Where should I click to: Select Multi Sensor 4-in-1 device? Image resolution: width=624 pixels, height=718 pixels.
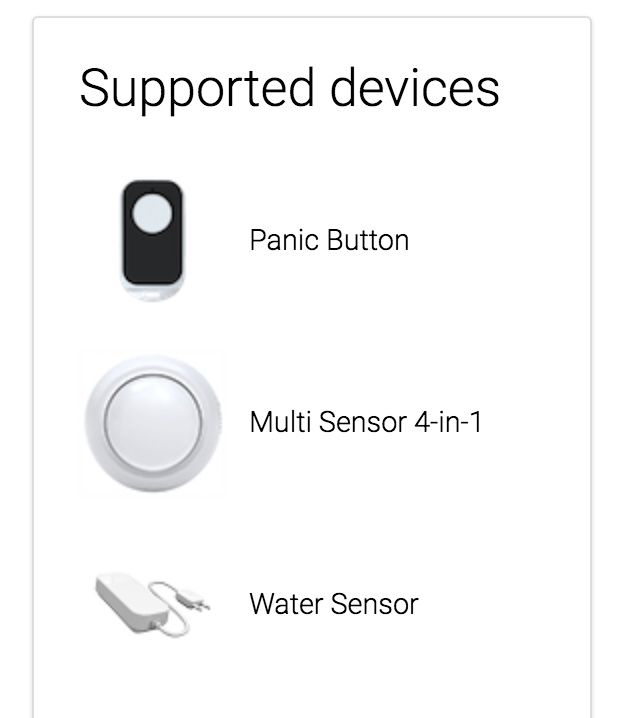(365, 422)
